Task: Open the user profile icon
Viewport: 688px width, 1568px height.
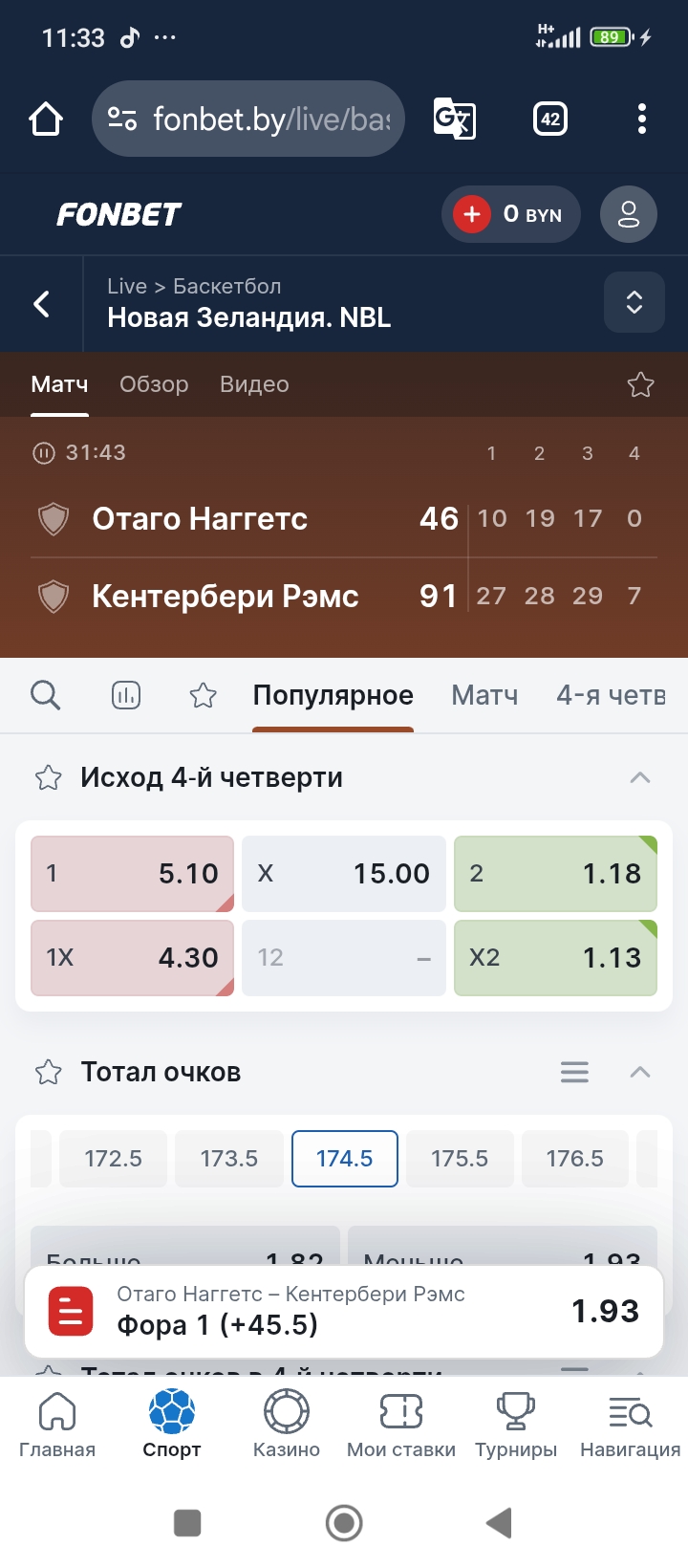Action: (628, 214)
